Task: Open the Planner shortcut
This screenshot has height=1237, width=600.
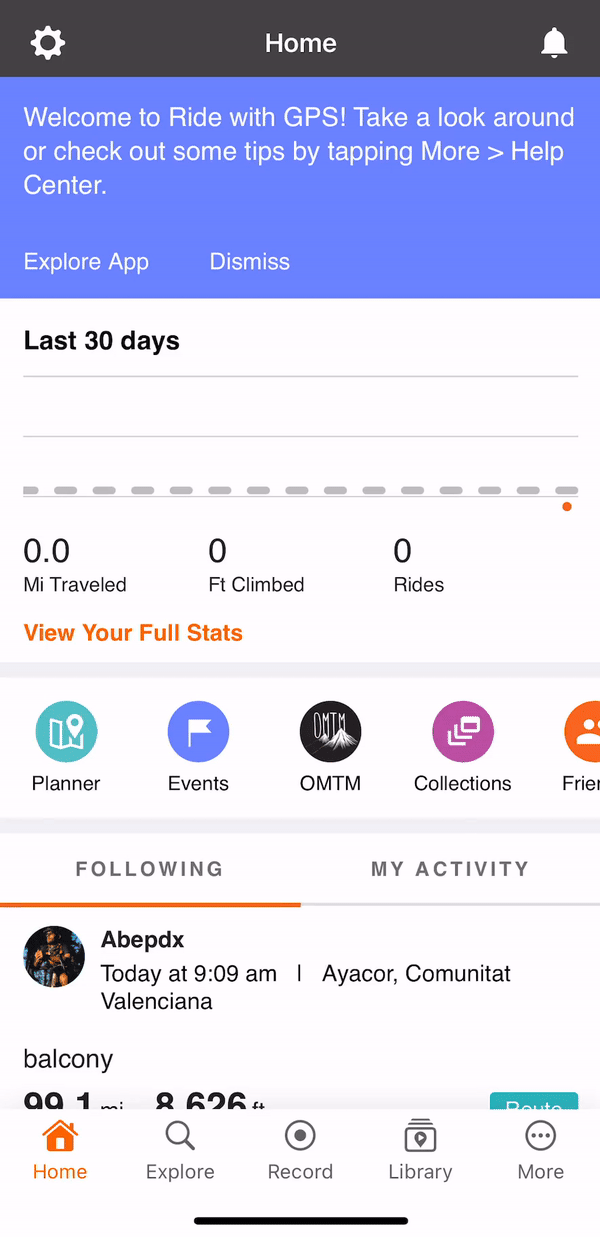Action: (x=66, y=747)
